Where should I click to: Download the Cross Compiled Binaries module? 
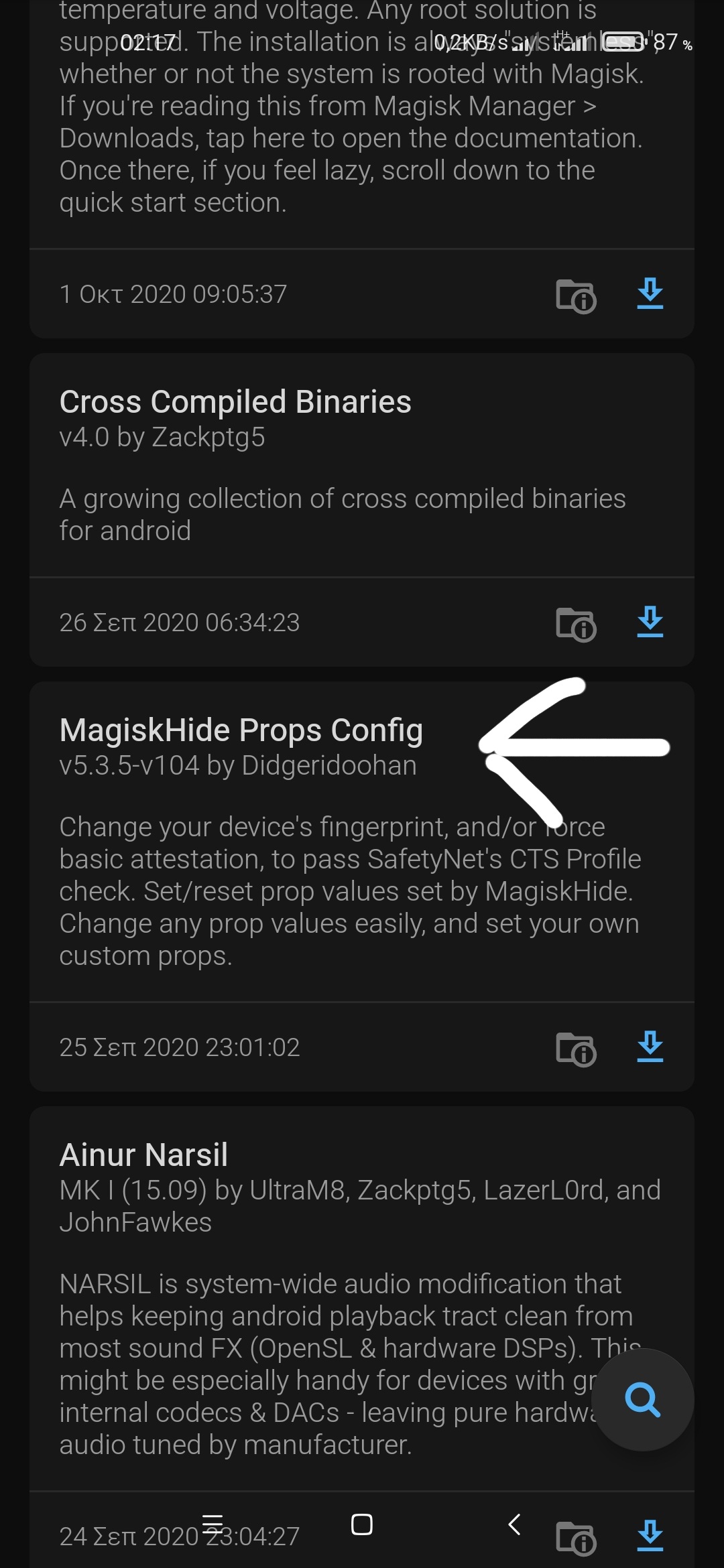(650, 623)
